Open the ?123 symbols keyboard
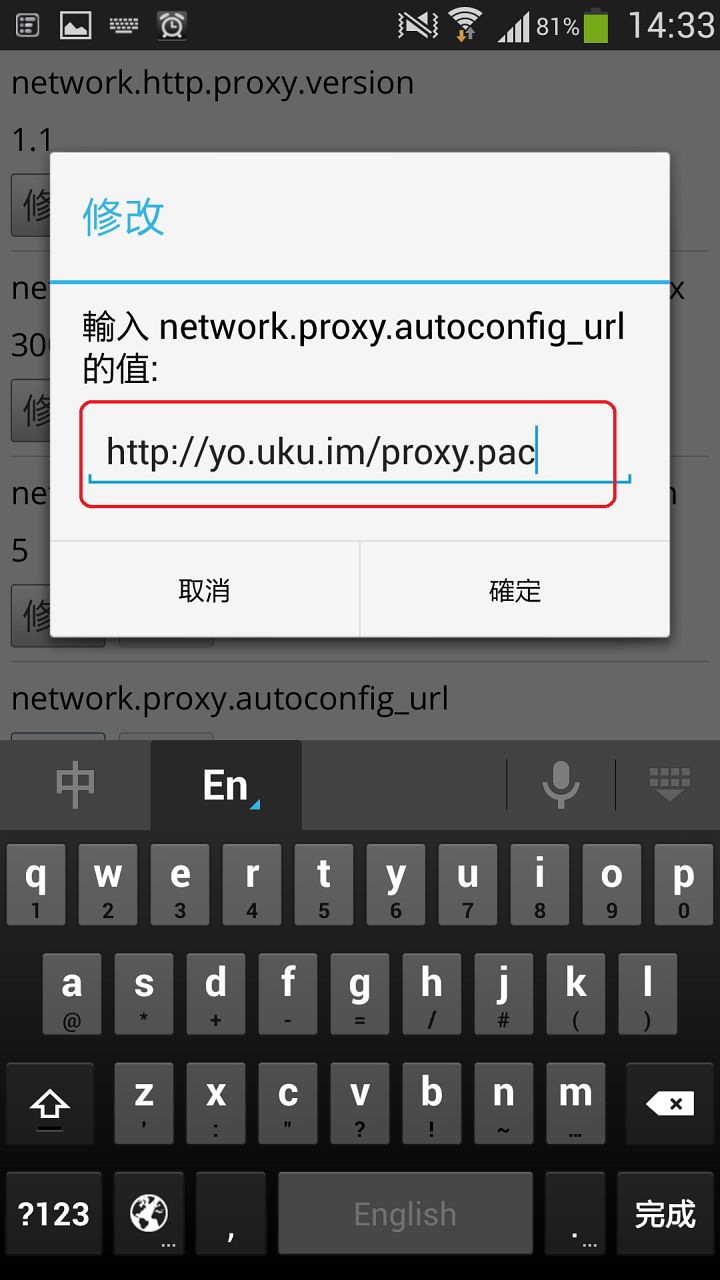The height and width of the screenshot is (1280, 720). tap(53, 1214)
